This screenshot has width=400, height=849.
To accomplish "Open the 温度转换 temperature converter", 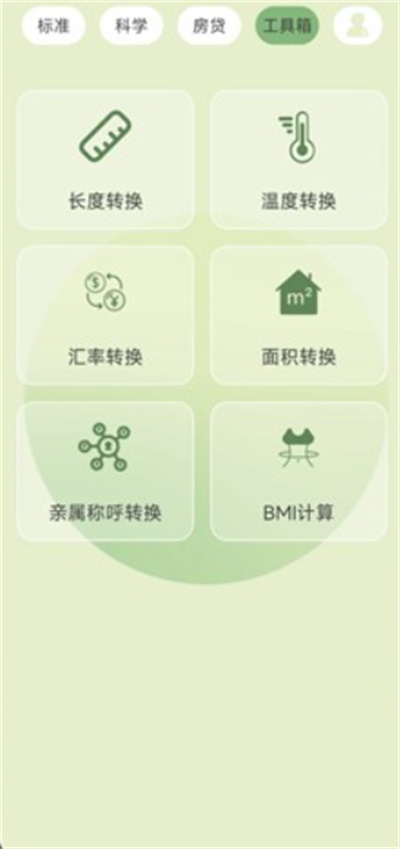I will point(299,160).
